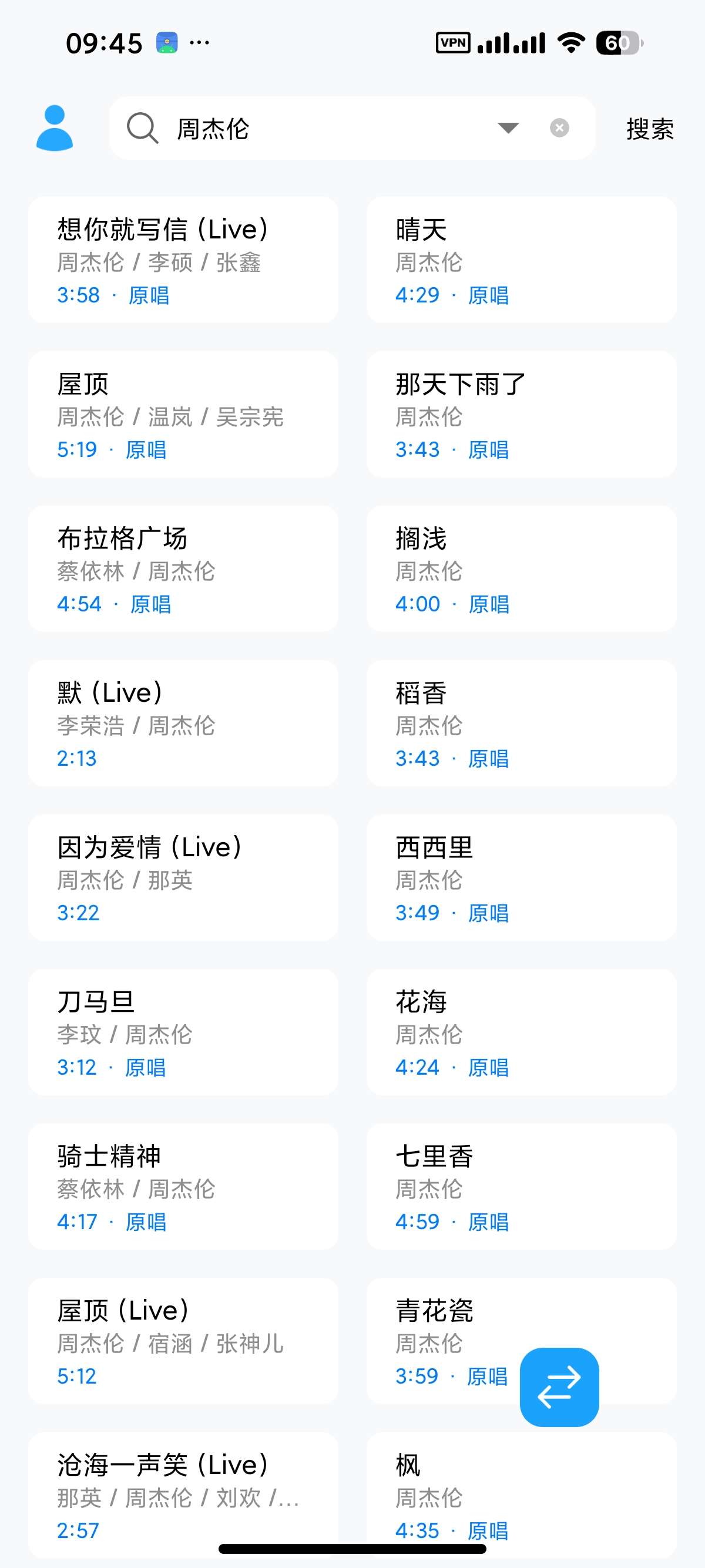Open the song 布拉格广场

click(183, 569)
